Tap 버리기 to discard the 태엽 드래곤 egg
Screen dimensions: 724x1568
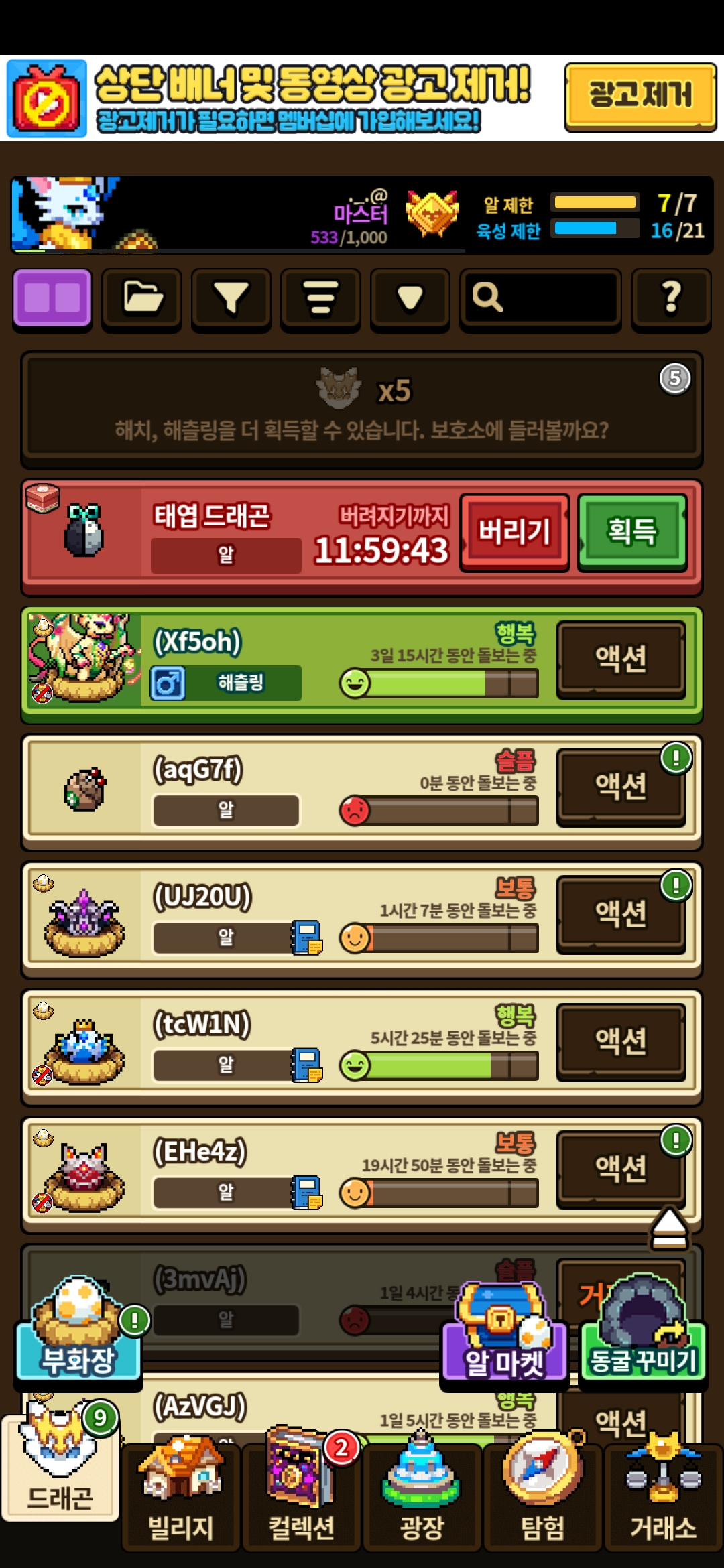[x=514, y=532]
